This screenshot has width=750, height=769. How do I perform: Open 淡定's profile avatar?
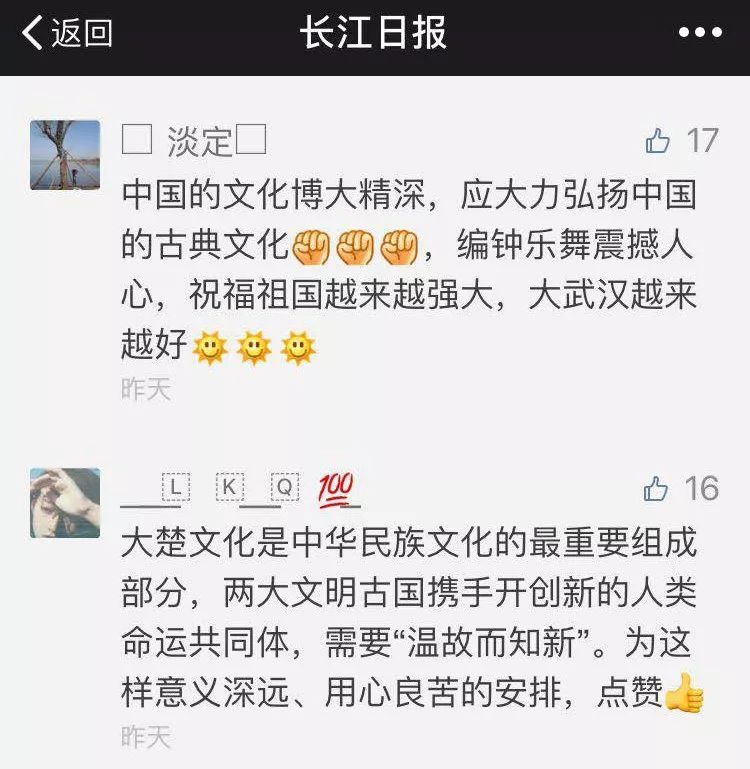65,155
